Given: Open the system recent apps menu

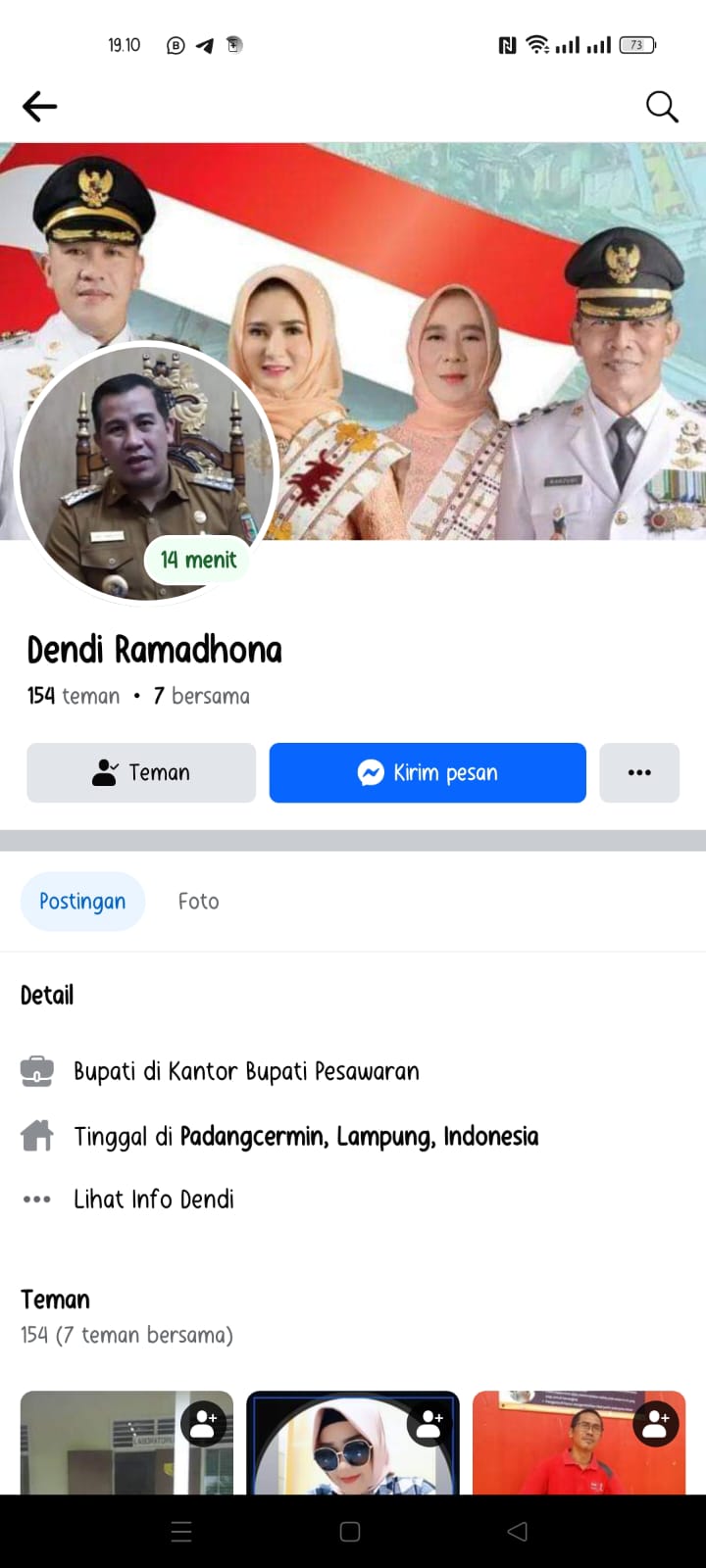Looking at the screenshot, I should 181,1532.
